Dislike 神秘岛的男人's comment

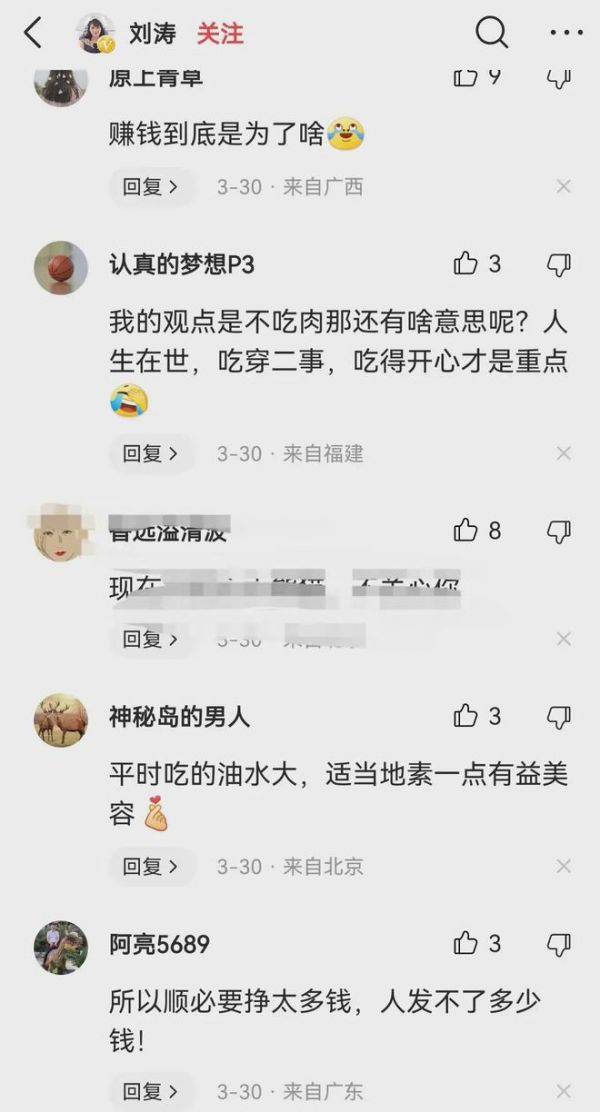click(x=559, y=716)
